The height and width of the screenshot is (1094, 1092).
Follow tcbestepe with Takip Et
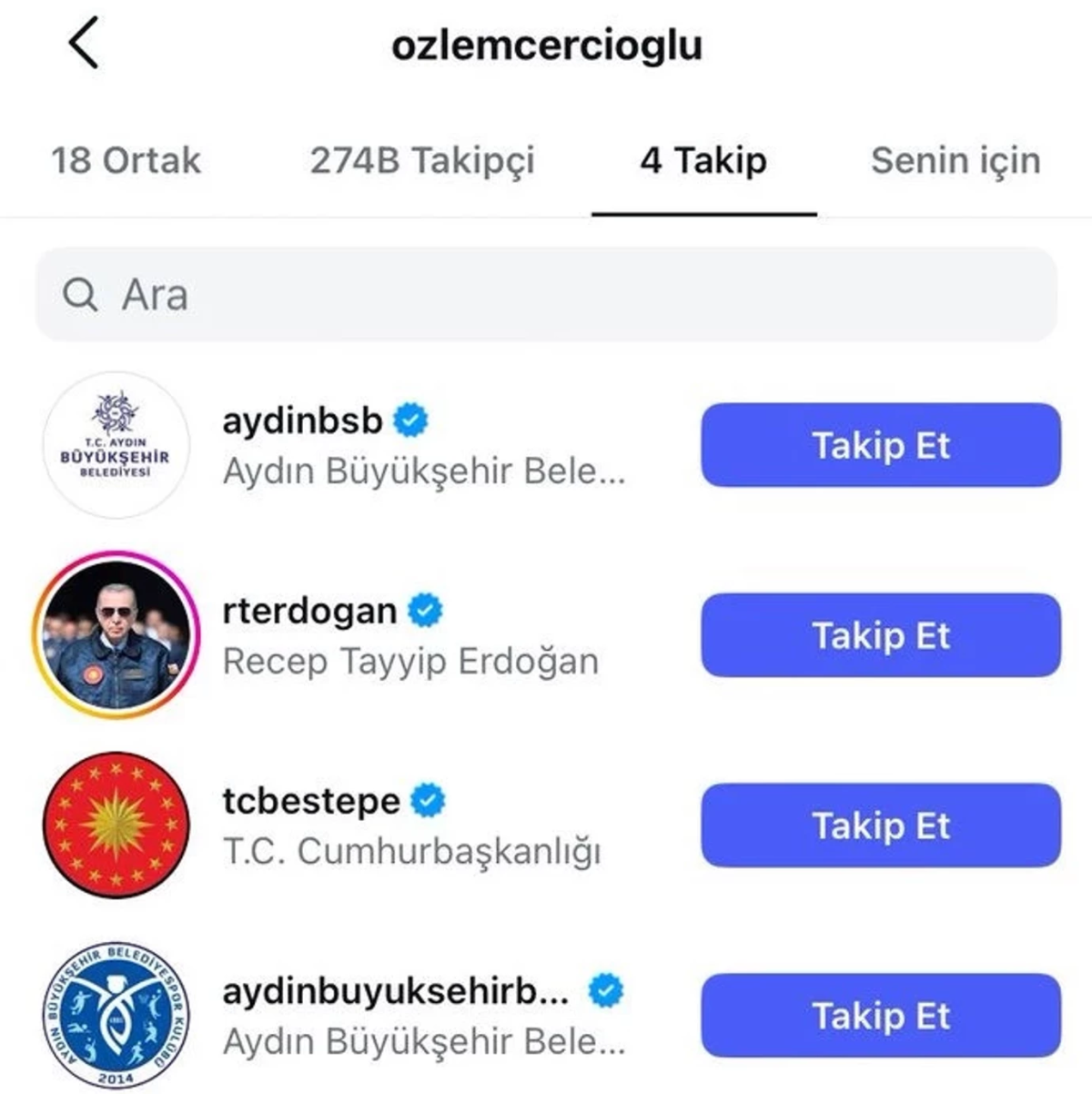coord(880,826)
